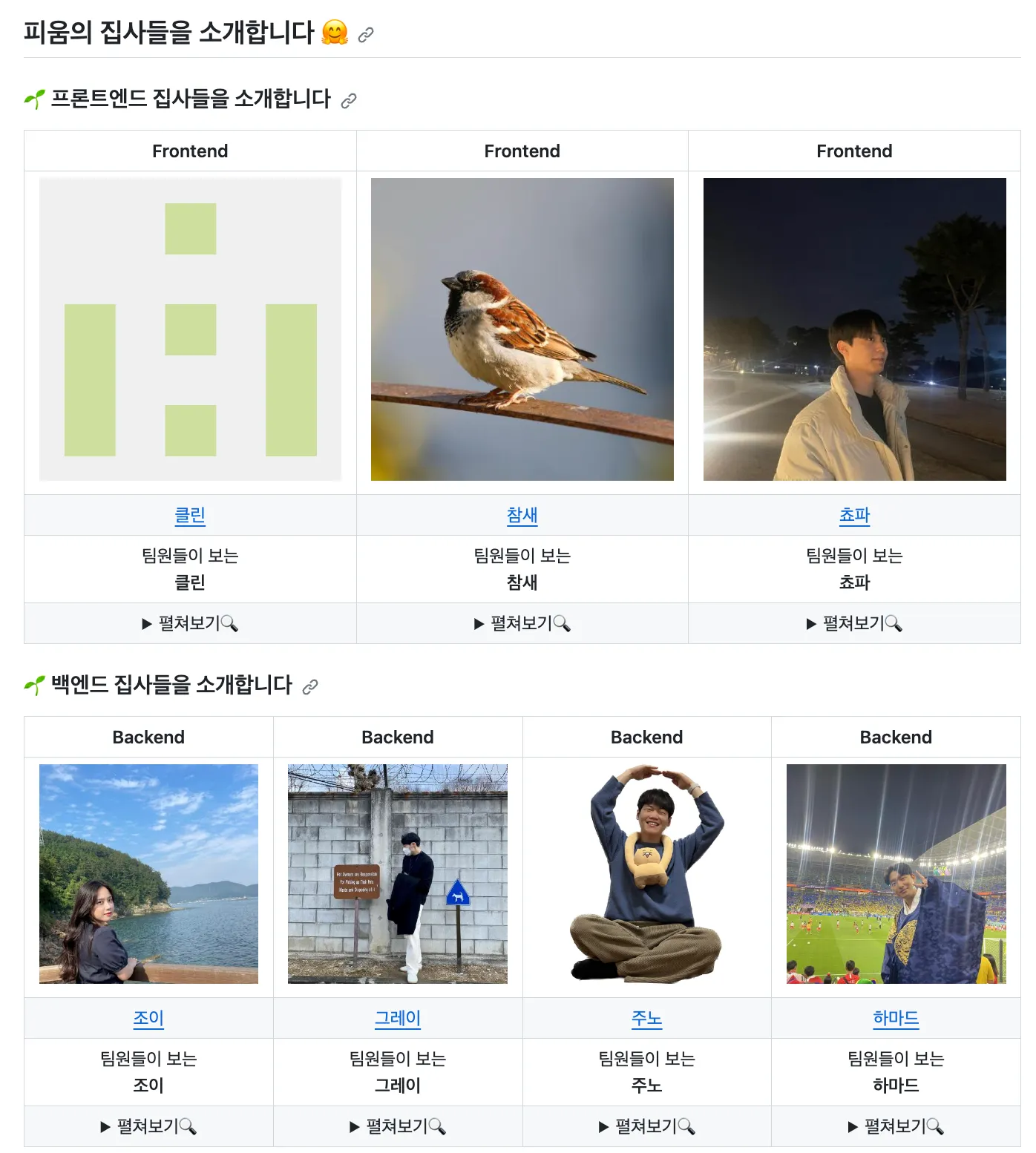Tap the anchor link icon beside 피움의 집사들을 소개합니다
This screenshot has height=1153, width=1036.
click(366, 35)
